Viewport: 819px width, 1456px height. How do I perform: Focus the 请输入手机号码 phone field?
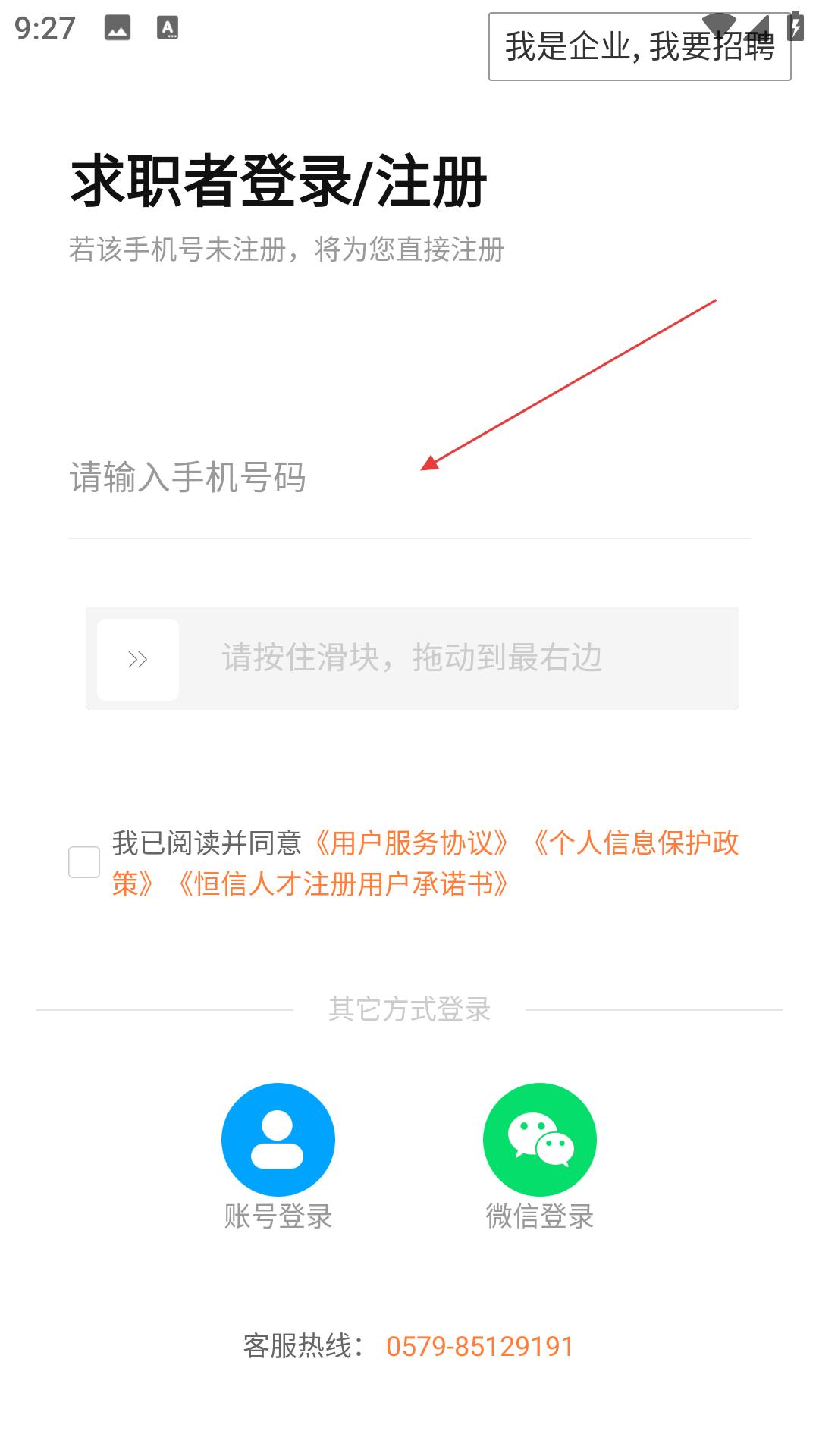409,479
